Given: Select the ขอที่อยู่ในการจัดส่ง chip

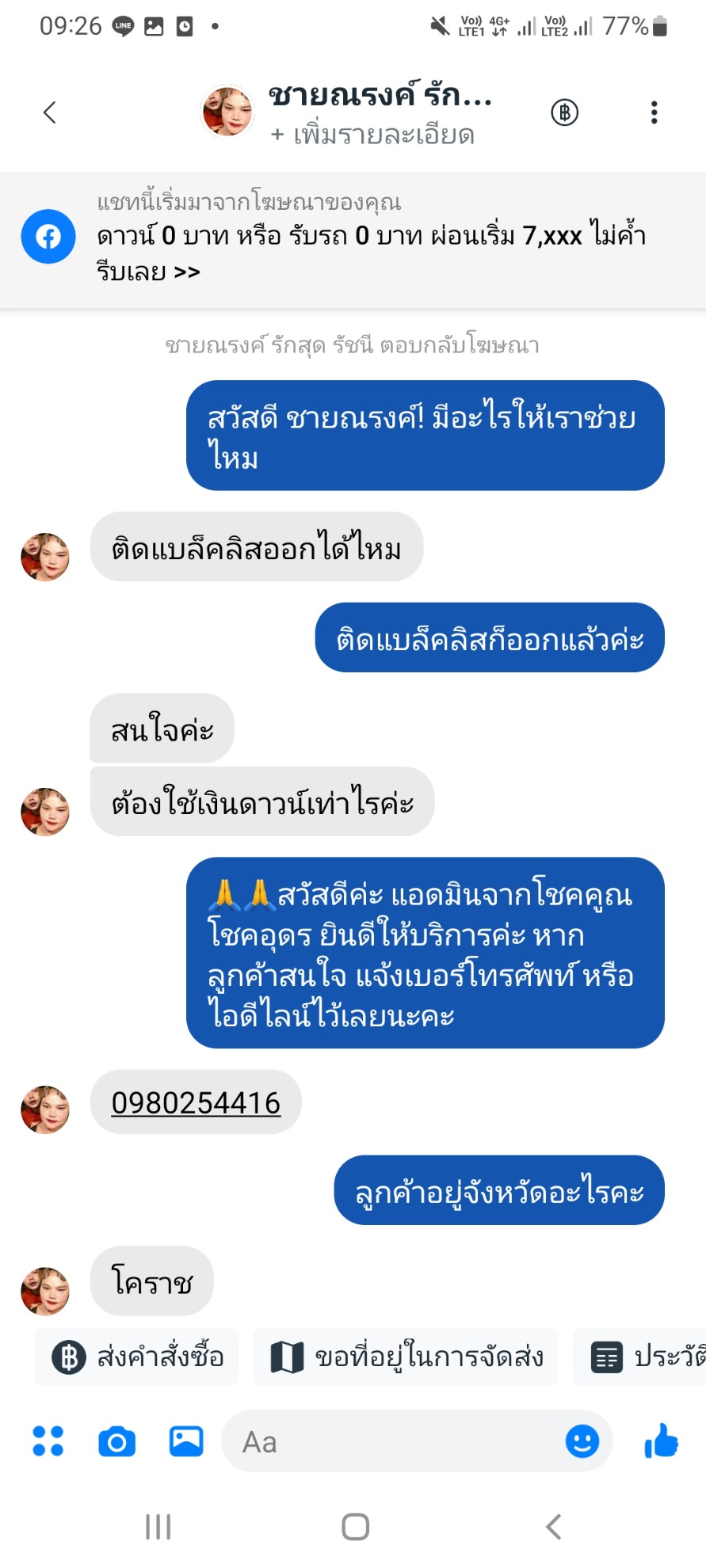Looking at the screenshot, I should click(x=405, y=1357).
